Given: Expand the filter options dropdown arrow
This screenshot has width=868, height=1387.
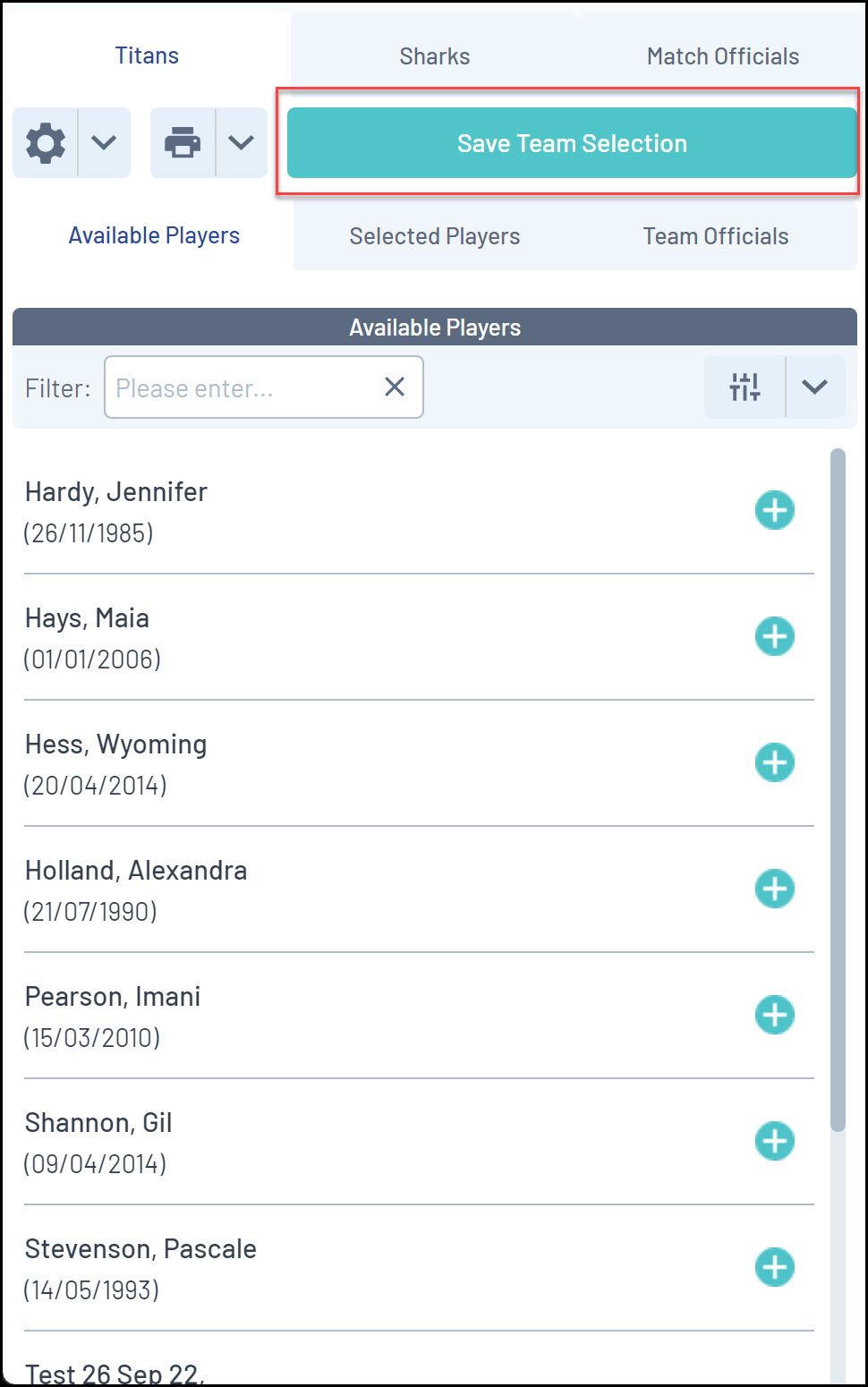Looking at the screenshot, I should coord(814,387).
